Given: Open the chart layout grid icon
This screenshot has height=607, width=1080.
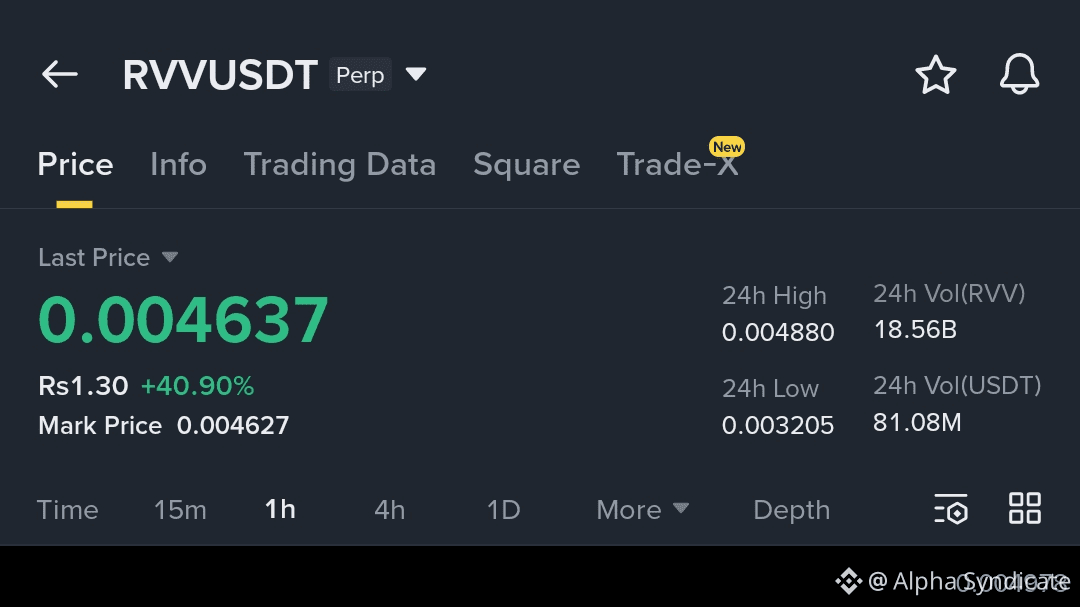Looking at the screenshot, I should tap(1025, 509).
